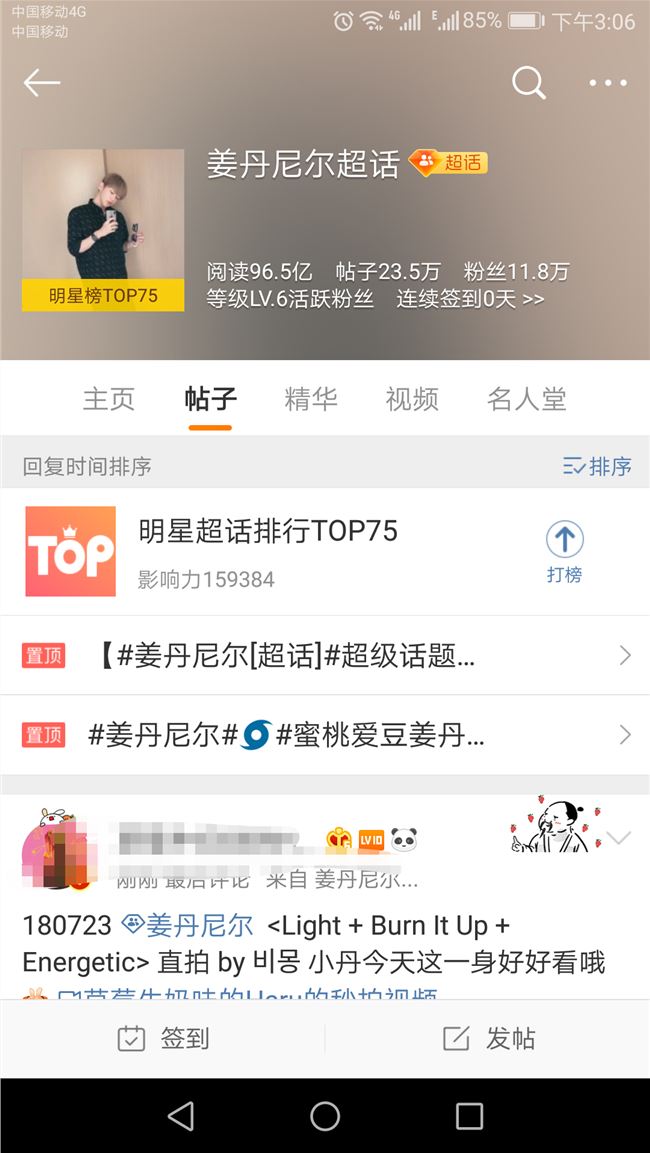Open the 明星榜TOP75 badge on the avatar
Screen dimensions: 650x1153
[x=103, y=295]
